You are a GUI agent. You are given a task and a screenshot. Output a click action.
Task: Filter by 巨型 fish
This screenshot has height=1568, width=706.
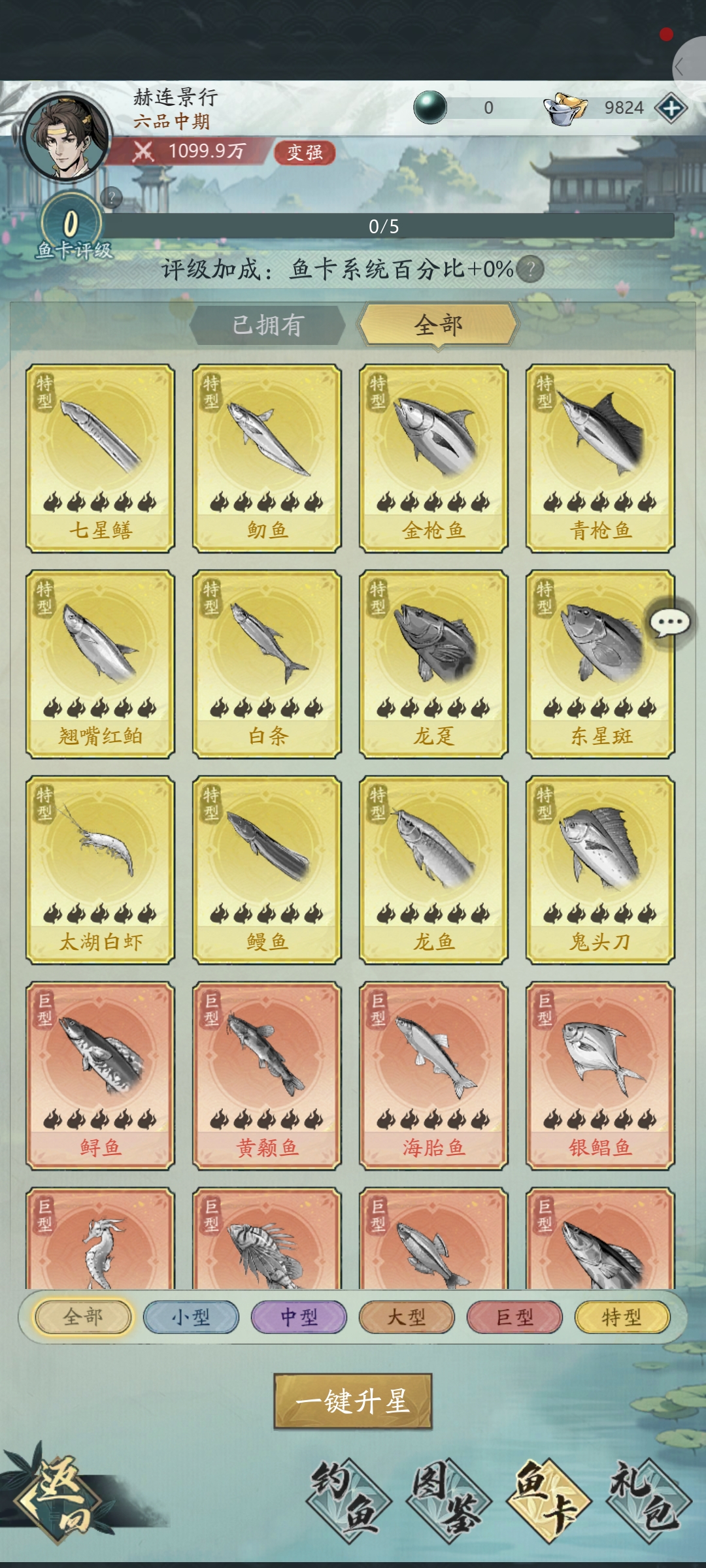coord(514,1317)
